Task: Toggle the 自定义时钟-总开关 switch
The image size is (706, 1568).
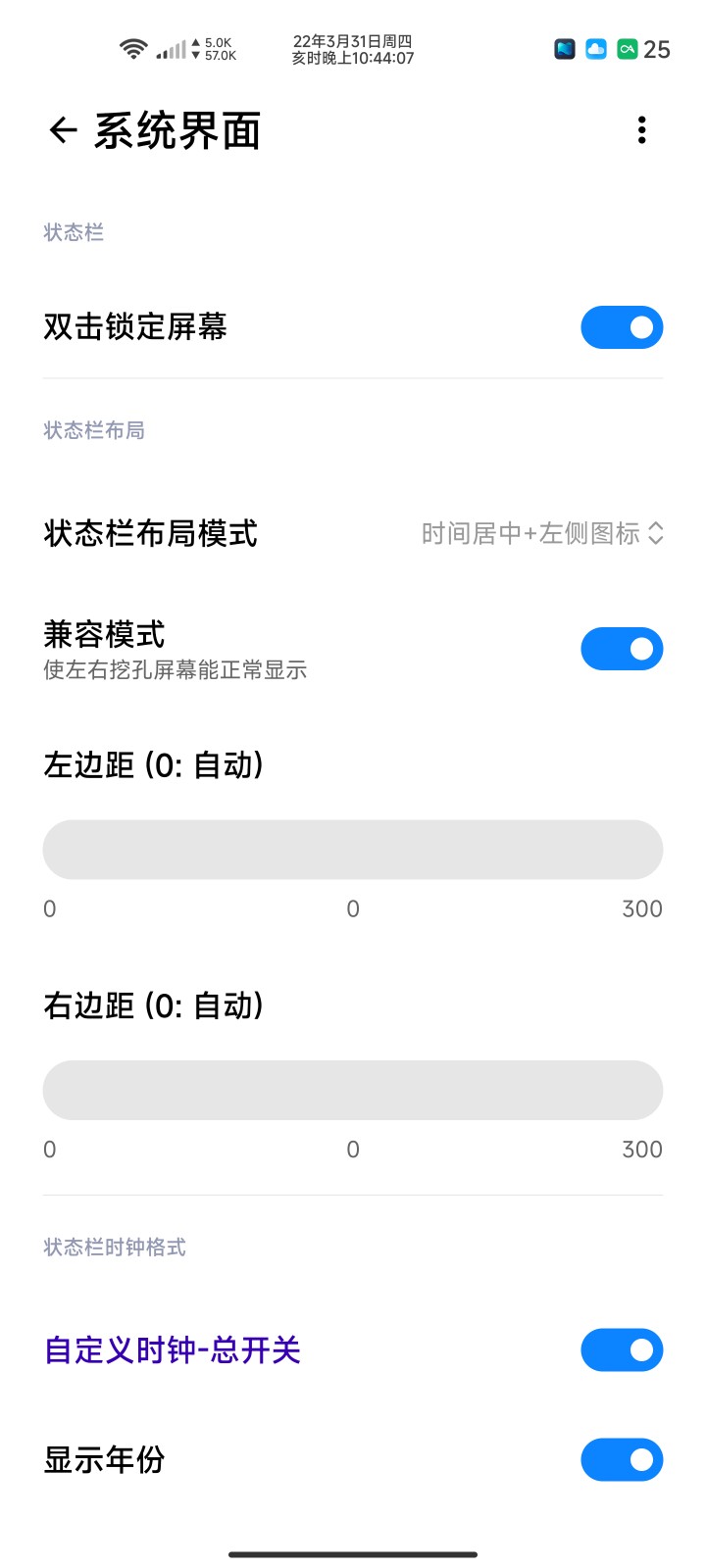Action: pos(622,1349)
